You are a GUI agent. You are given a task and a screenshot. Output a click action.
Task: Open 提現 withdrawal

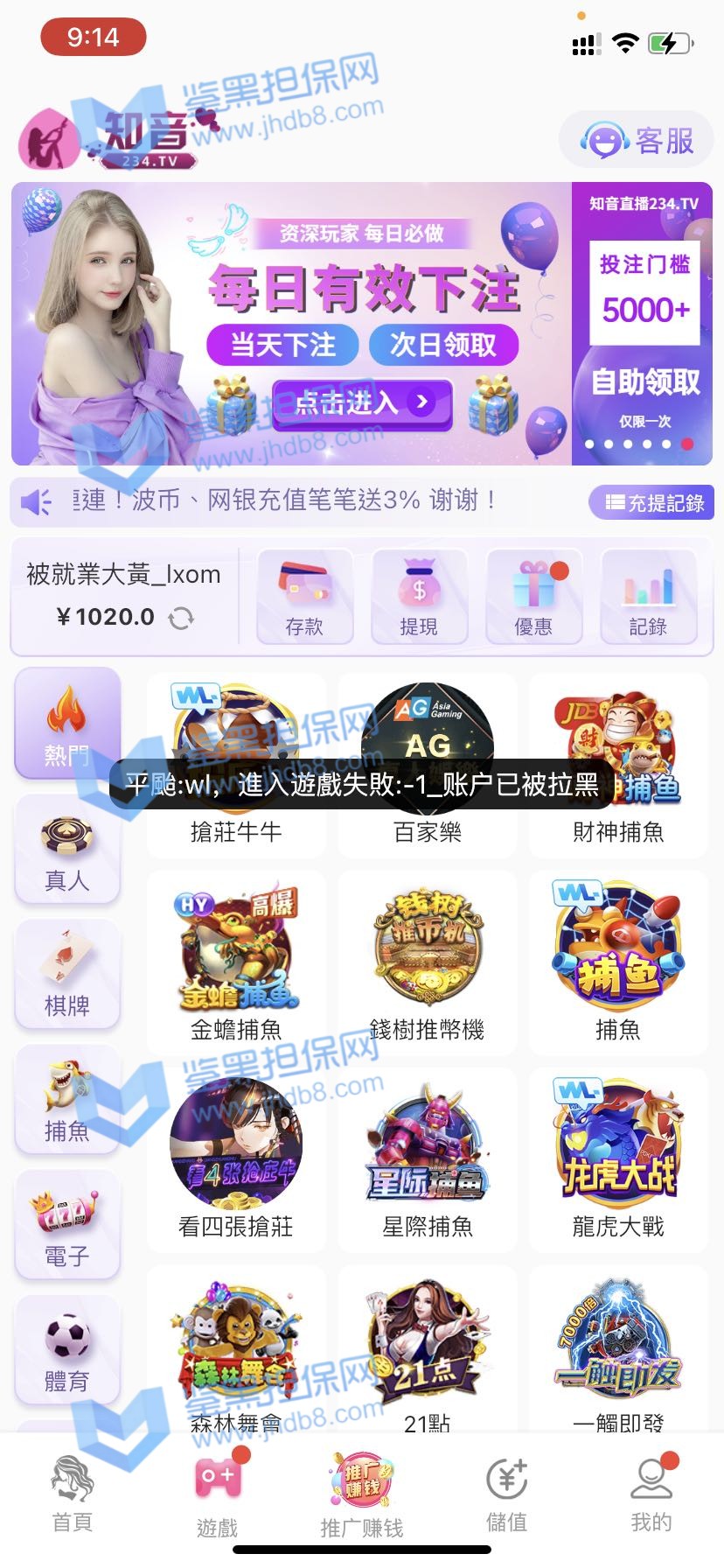click(x=419, y=597)
